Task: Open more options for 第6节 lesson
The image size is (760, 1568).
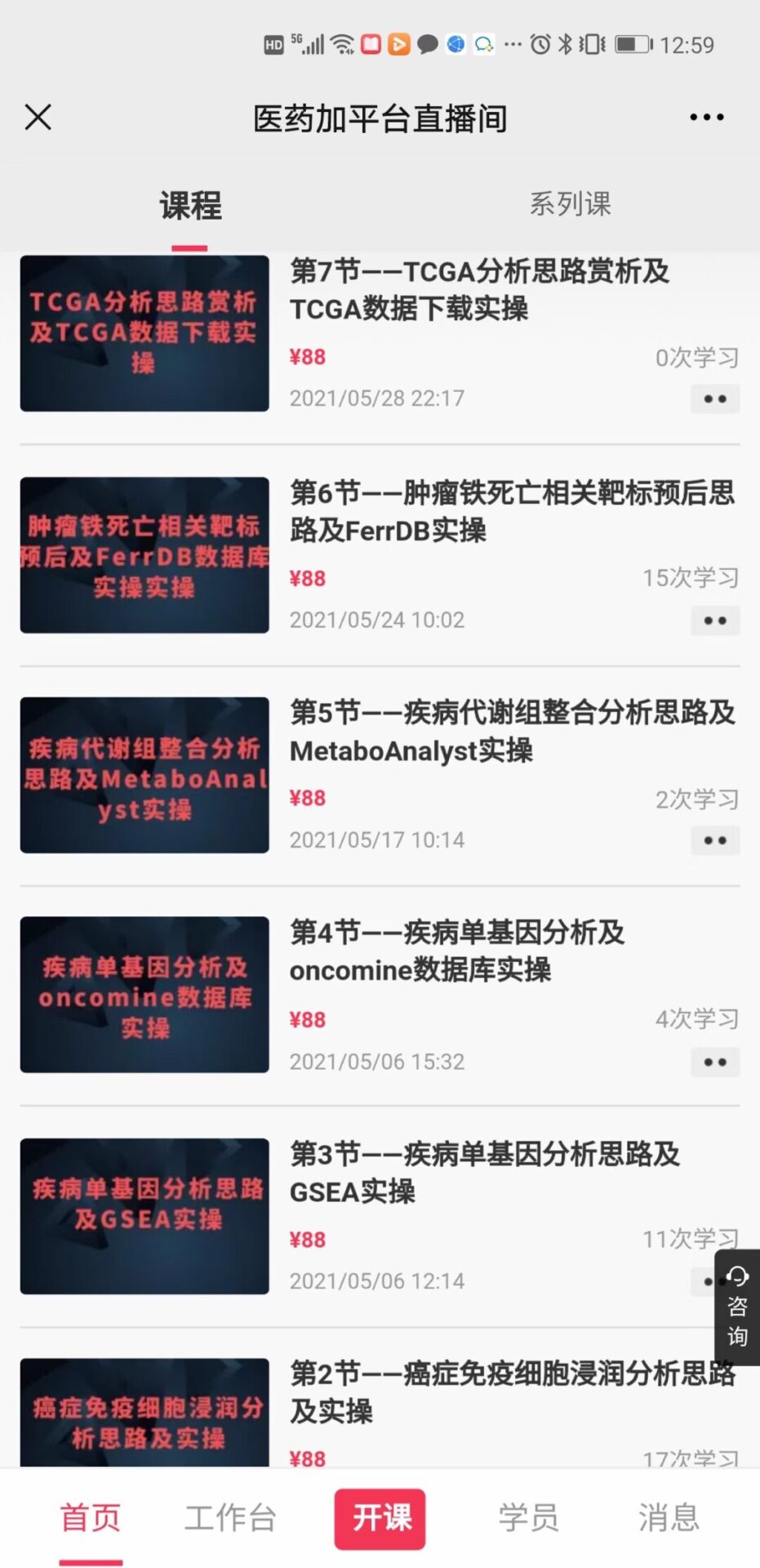Action: tap(715, 621)
